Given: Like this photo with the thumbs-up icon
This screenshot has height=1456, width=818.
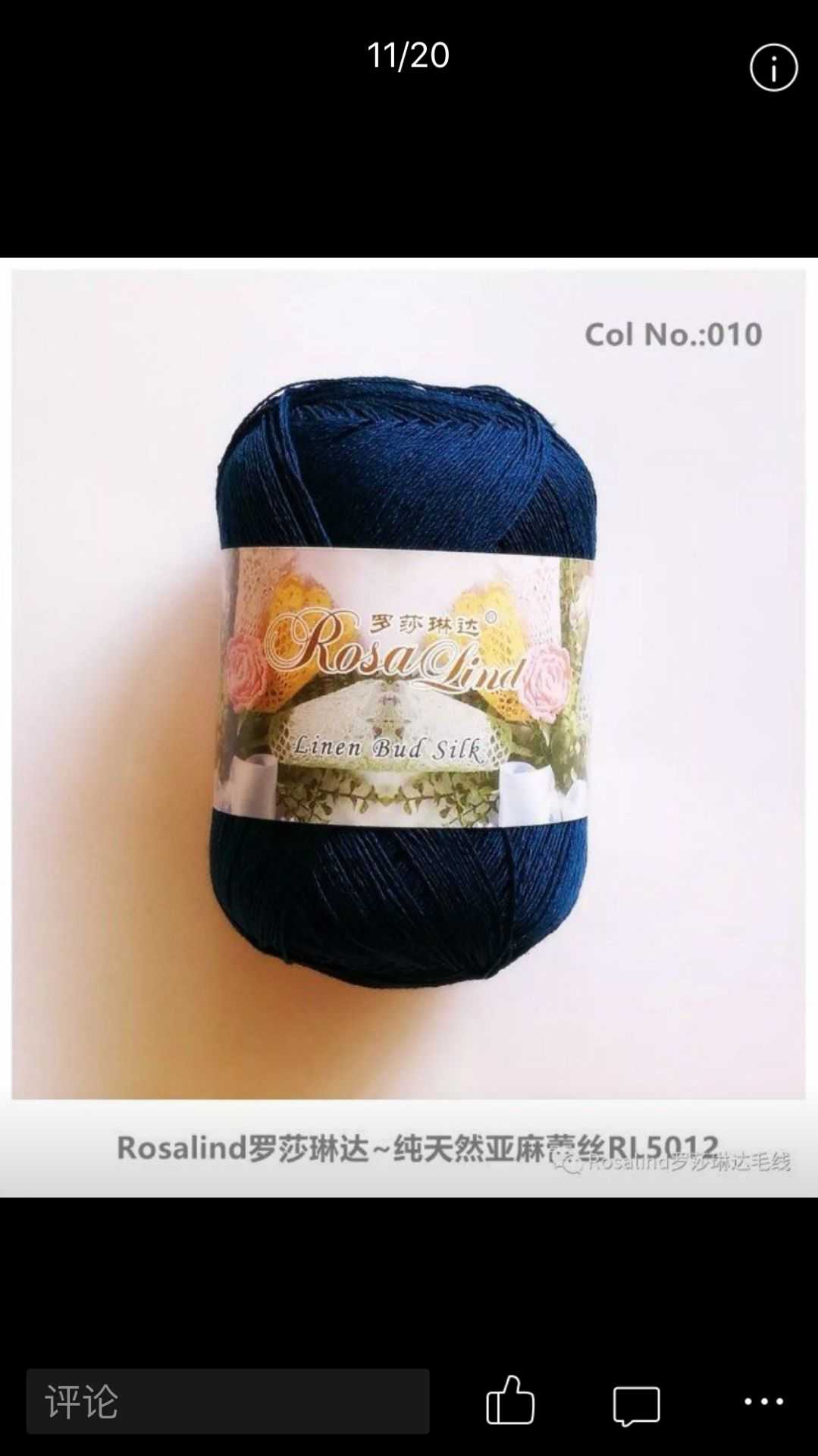Looking at the screenshot, I should pyautogui.click(x=510, y=1400).
